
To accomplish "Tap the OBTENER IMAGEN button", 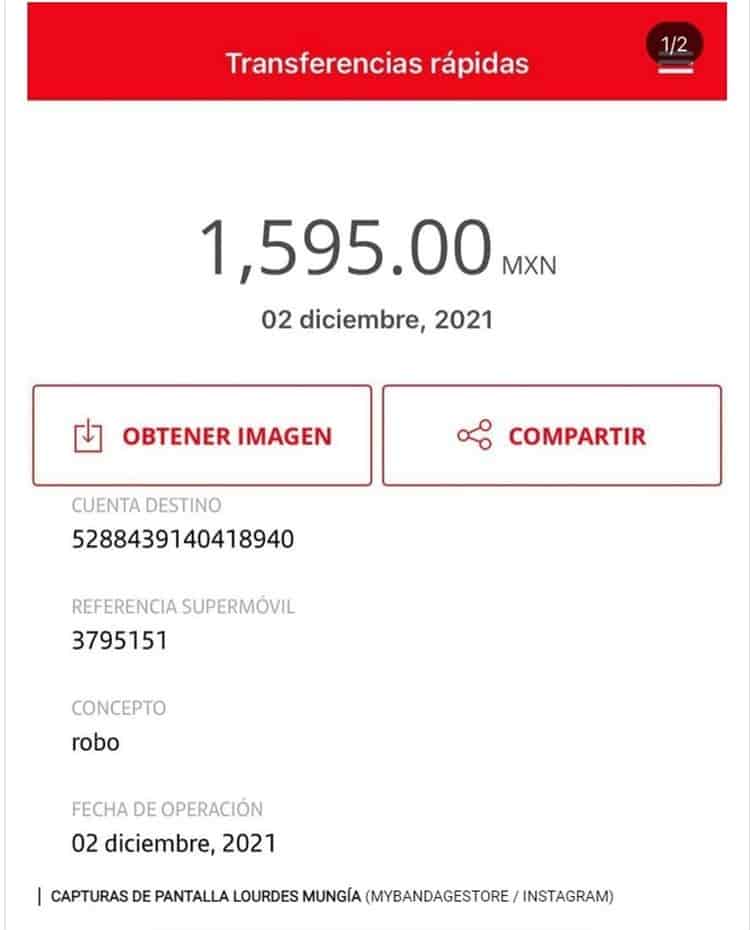I will click(x=202, y=436).
